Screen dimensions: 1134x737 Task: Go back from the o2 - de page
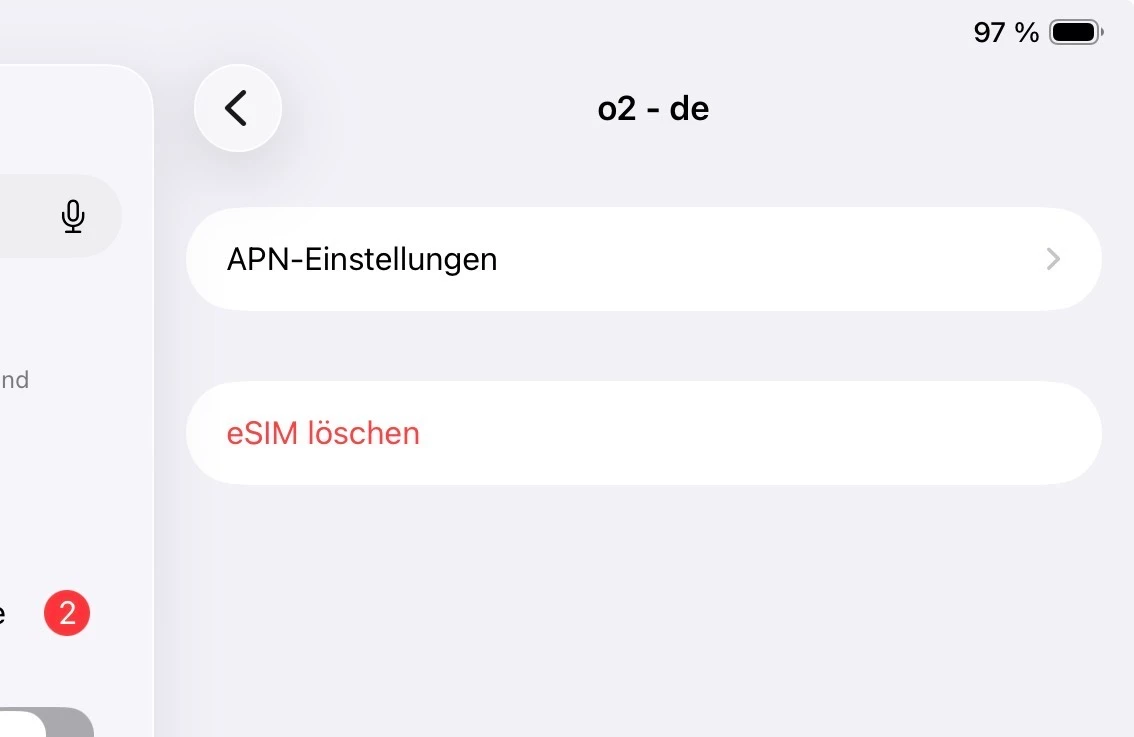(237, 108)
